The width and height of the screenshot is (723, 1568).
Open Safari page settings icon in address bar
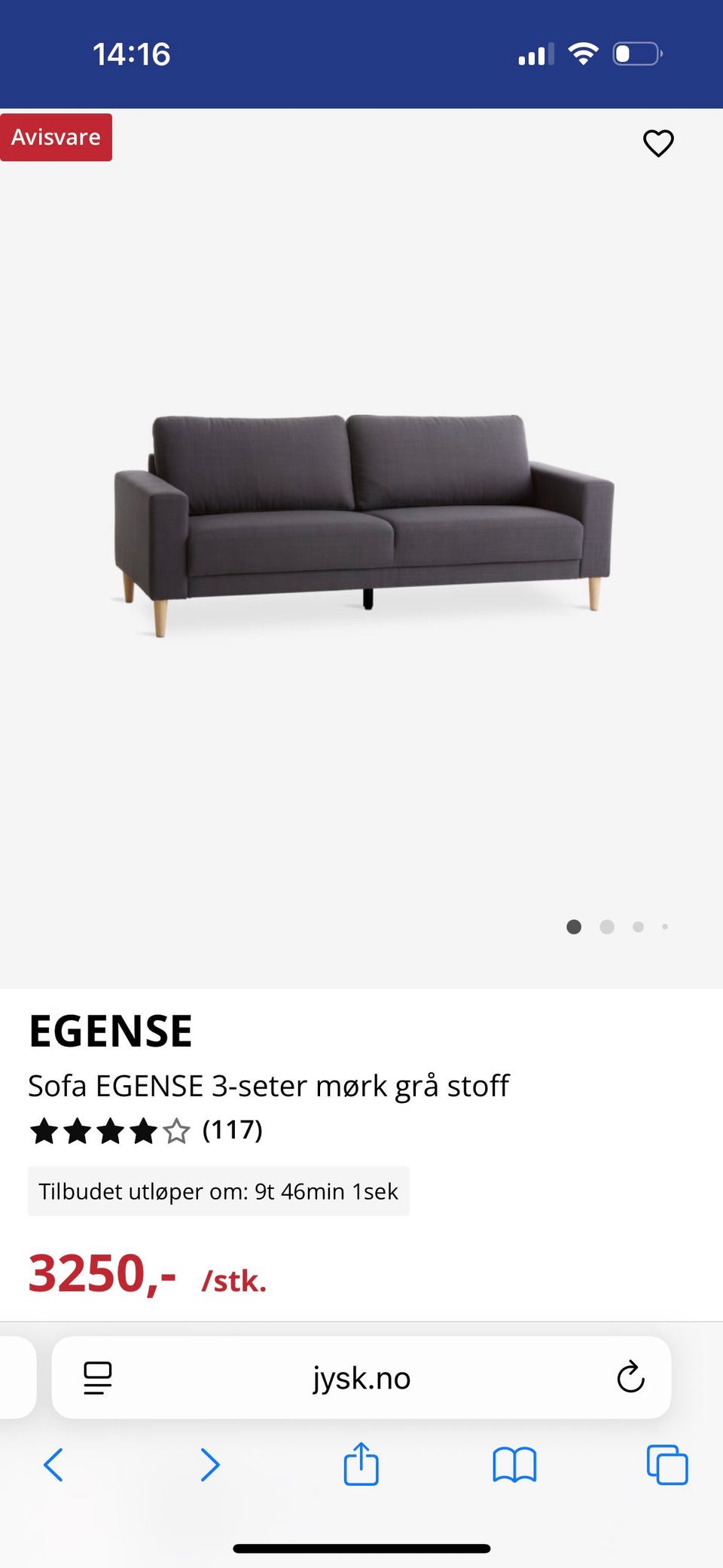tap(99, 1379)
